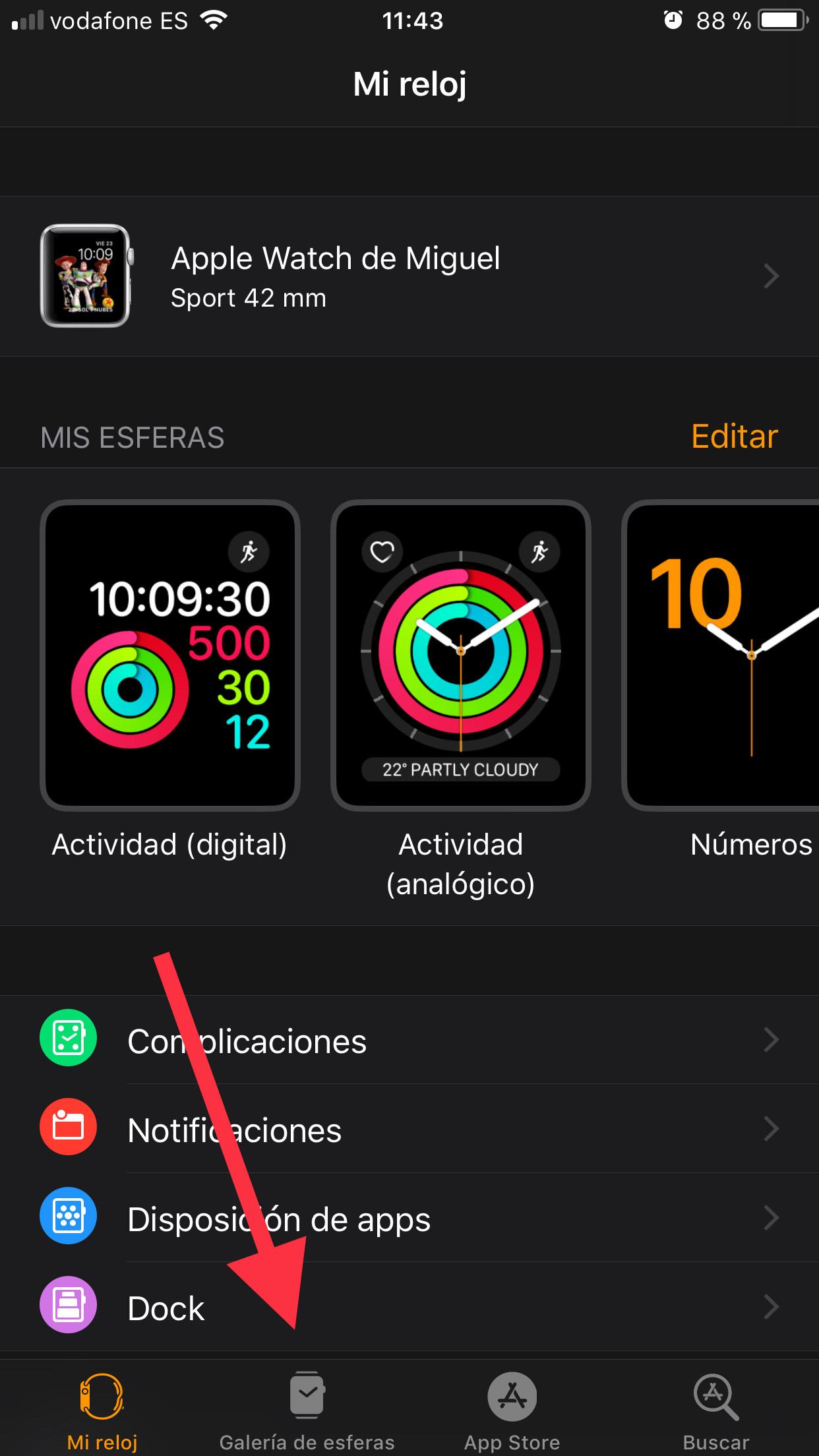
Task: Tap Editar next to MIS ESFERAS
Action: [x=734, y=437]
